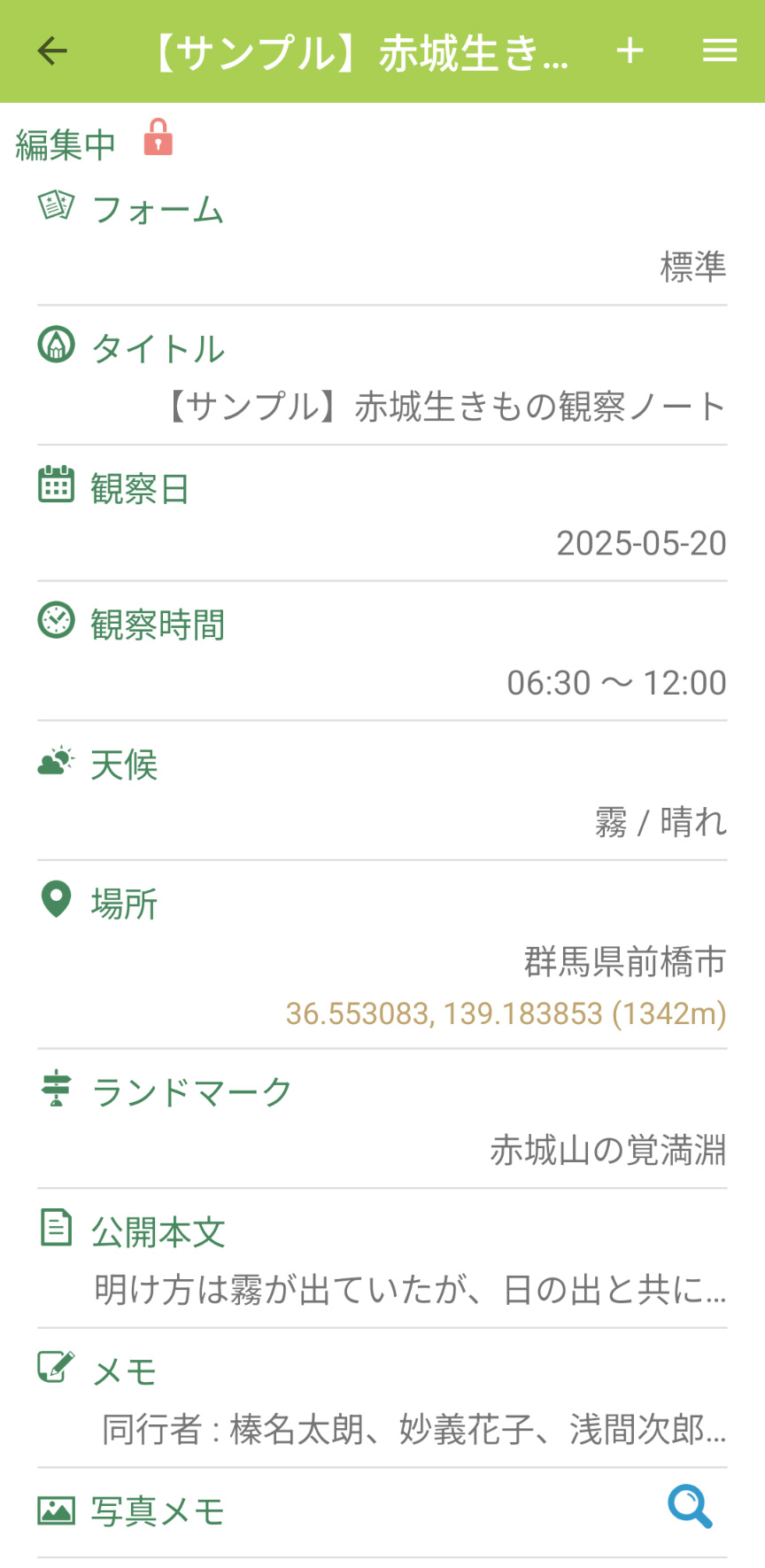Go back with the arrow icon
This screenshot has width=765, height=1568.
(52, 51)
